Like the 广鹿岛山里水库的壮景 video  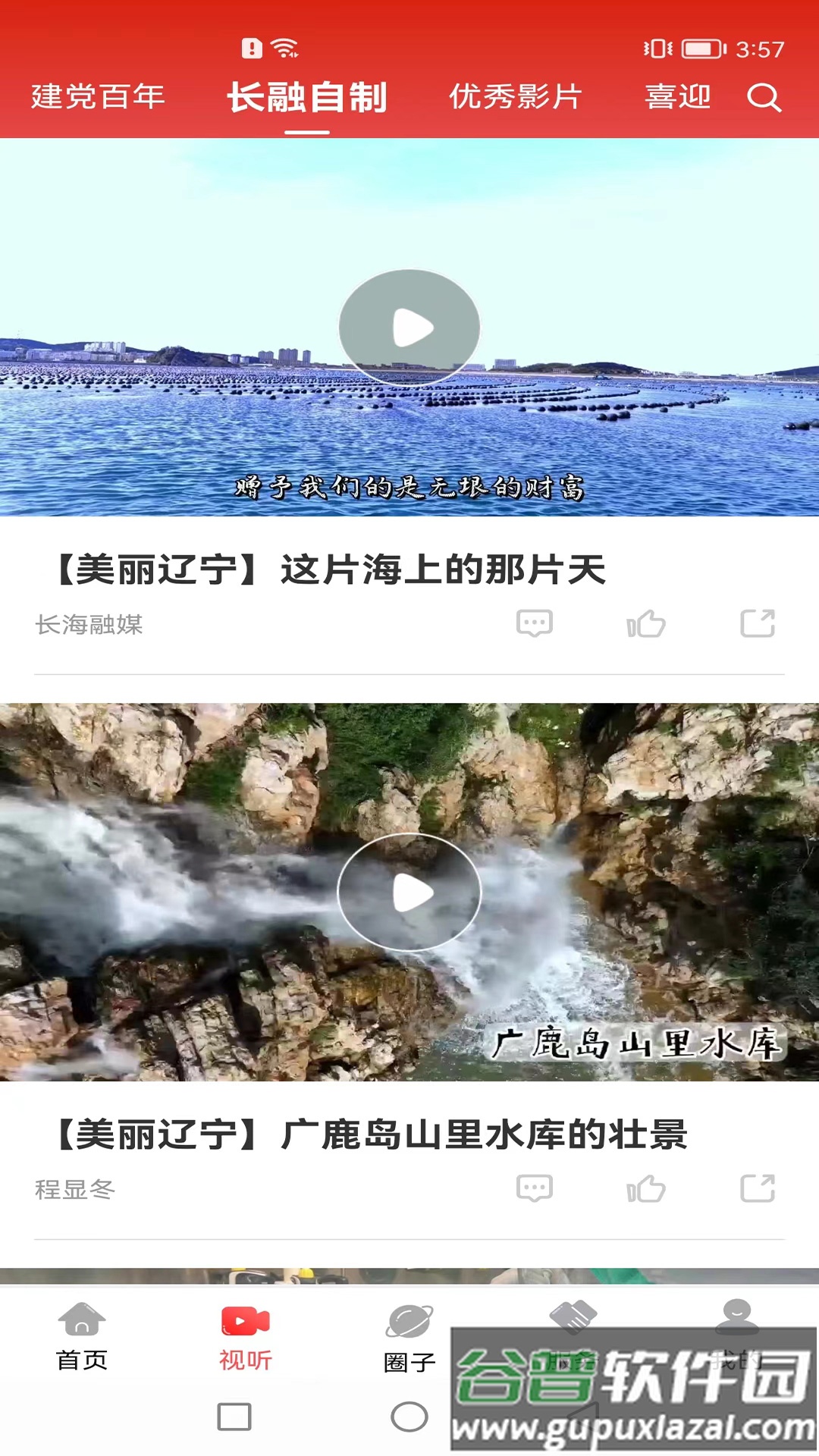[x=645, y=1188]
